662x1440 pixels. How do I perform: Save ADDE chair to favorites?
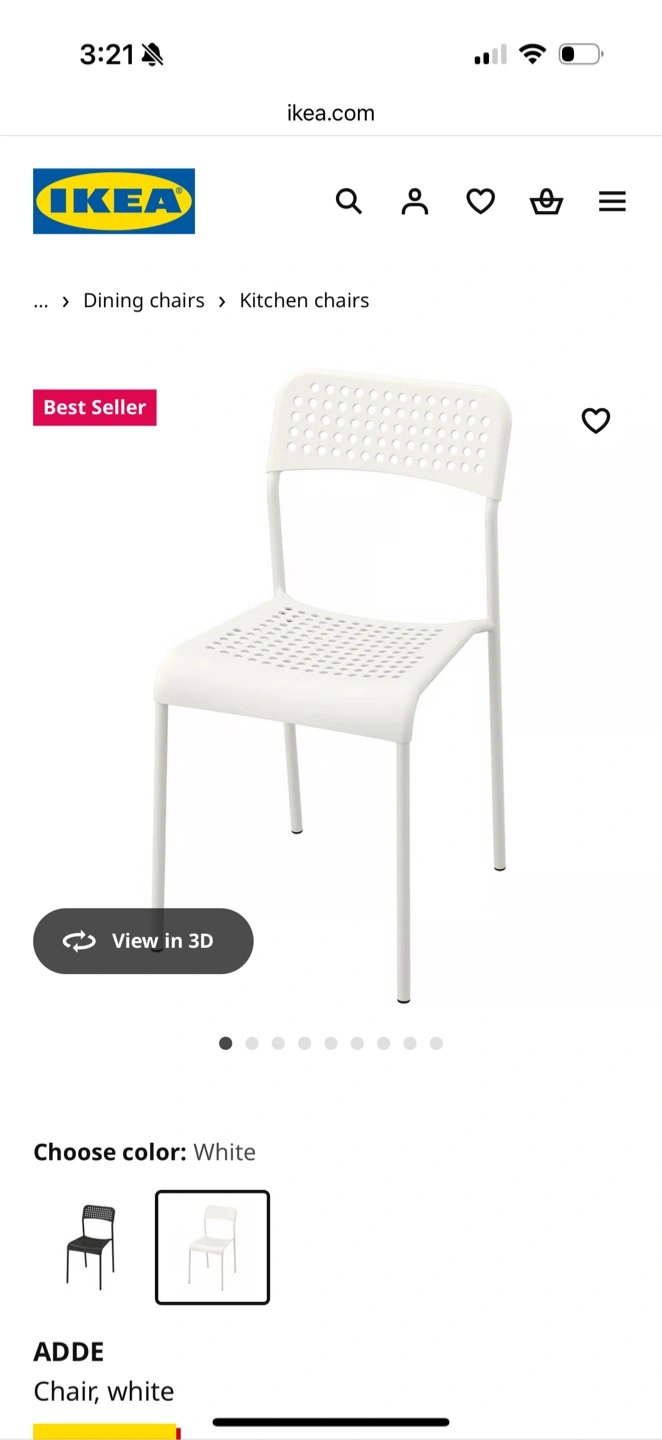(595, 421)
